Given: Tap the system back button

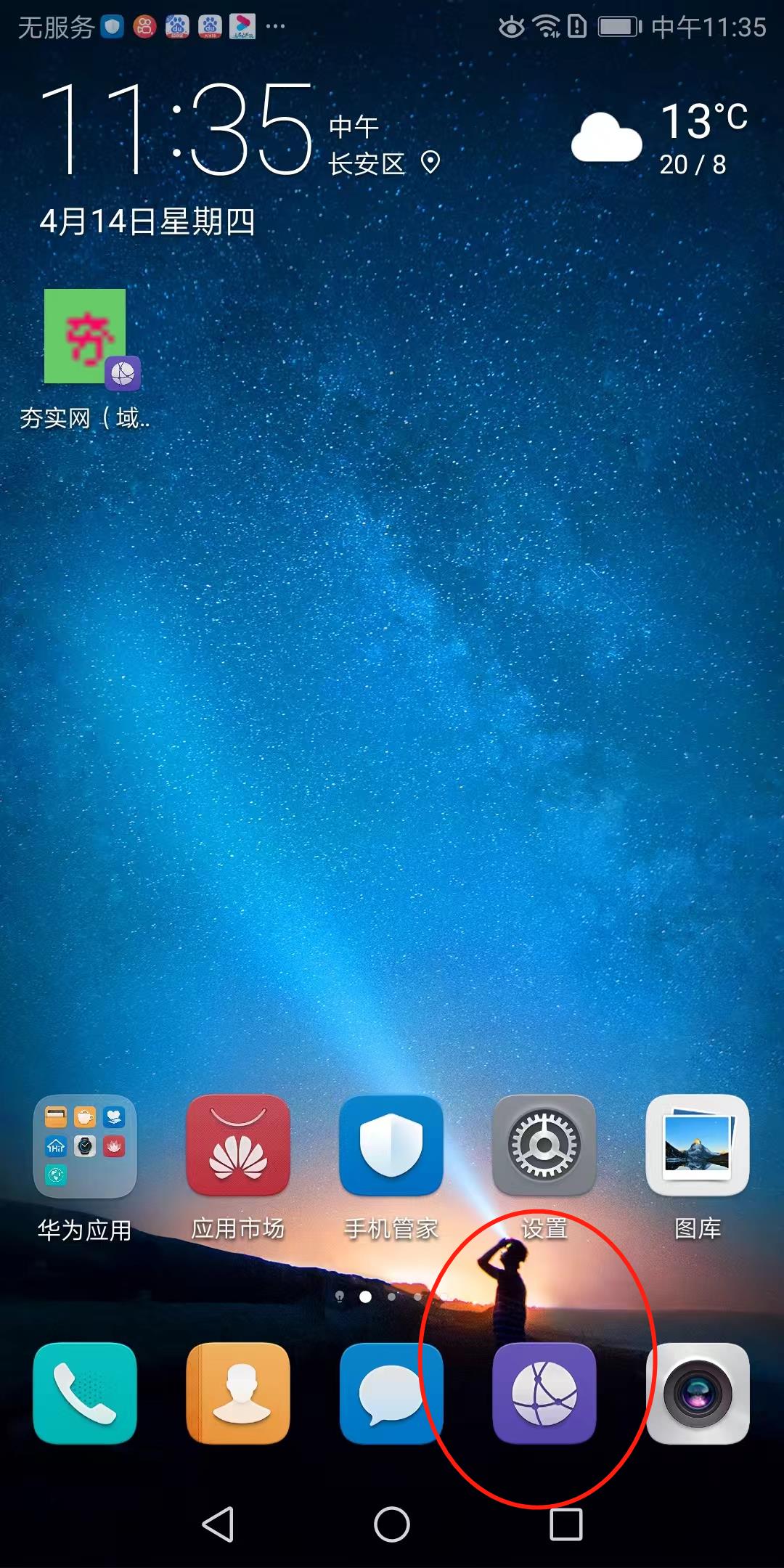Looking at the screenshot, I should click(218, 1524).
